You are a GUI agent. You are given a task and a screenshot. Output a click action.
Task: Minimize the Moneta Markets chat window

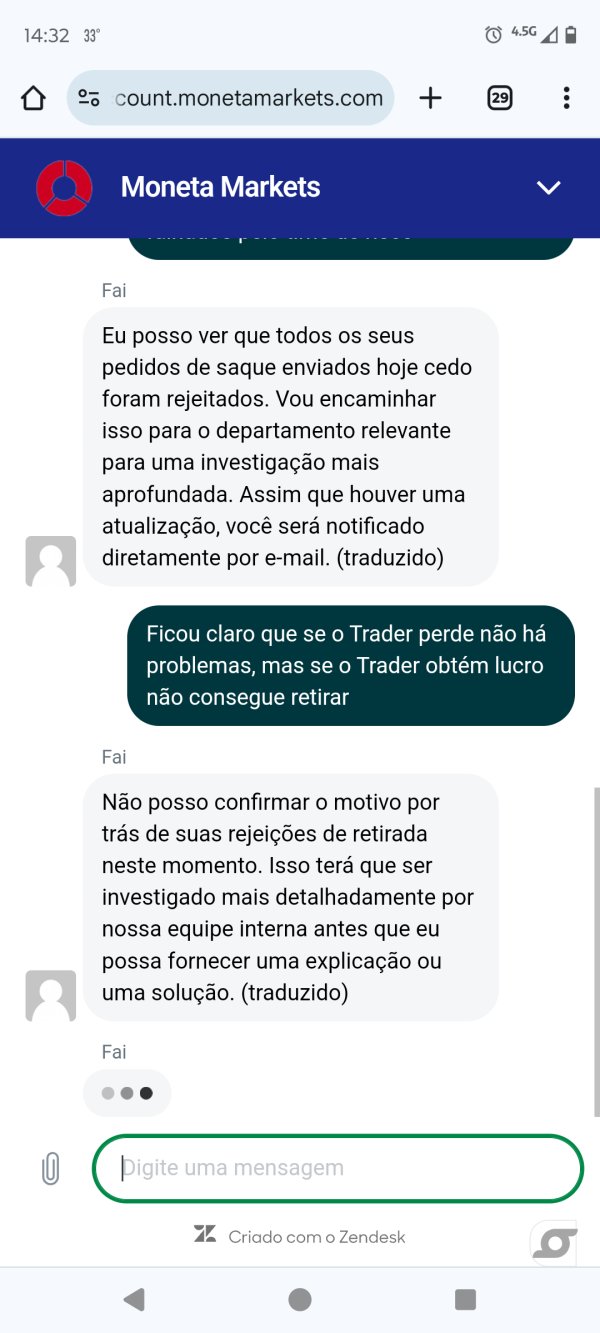pos(548,188)
